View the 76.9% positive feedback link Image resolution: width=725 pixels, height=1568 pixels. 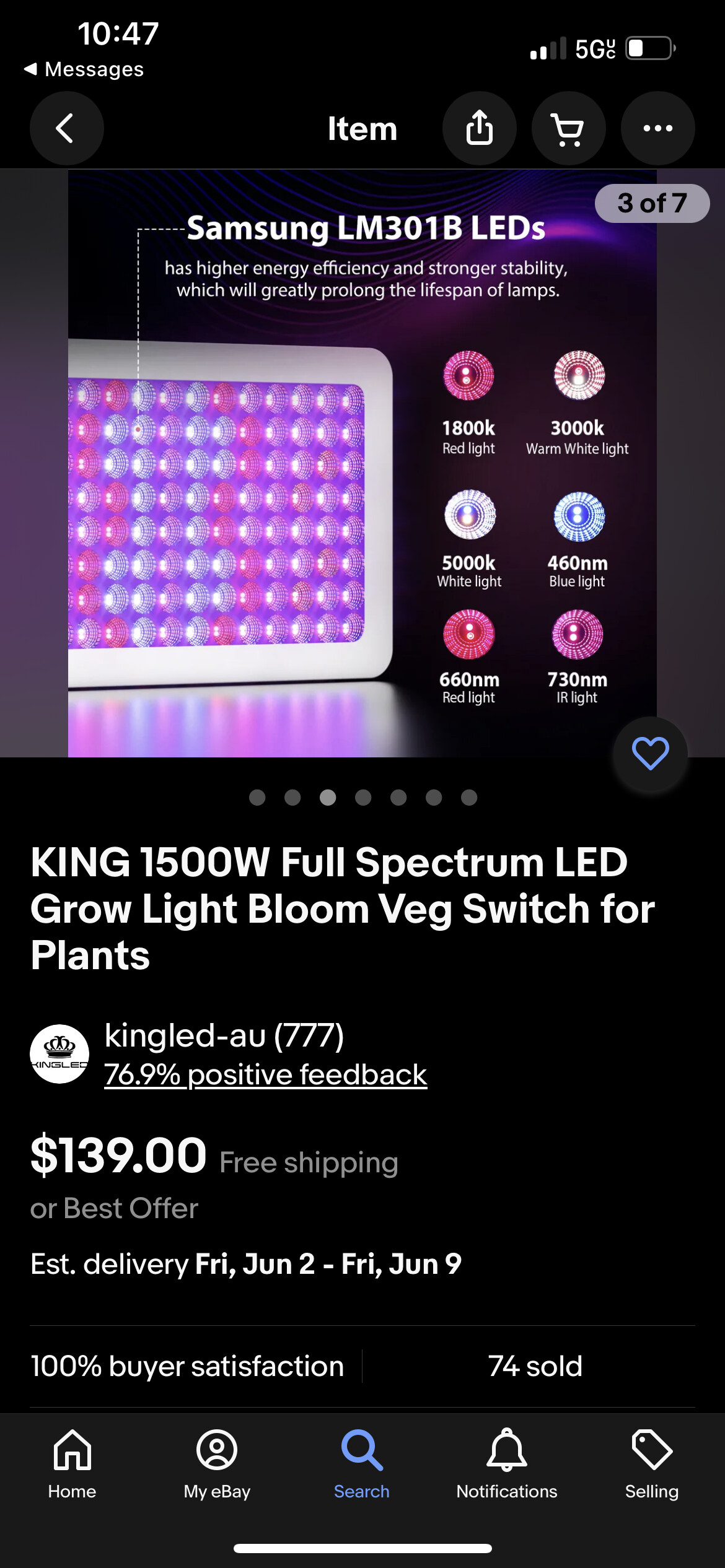click(x=265, y=1074)
